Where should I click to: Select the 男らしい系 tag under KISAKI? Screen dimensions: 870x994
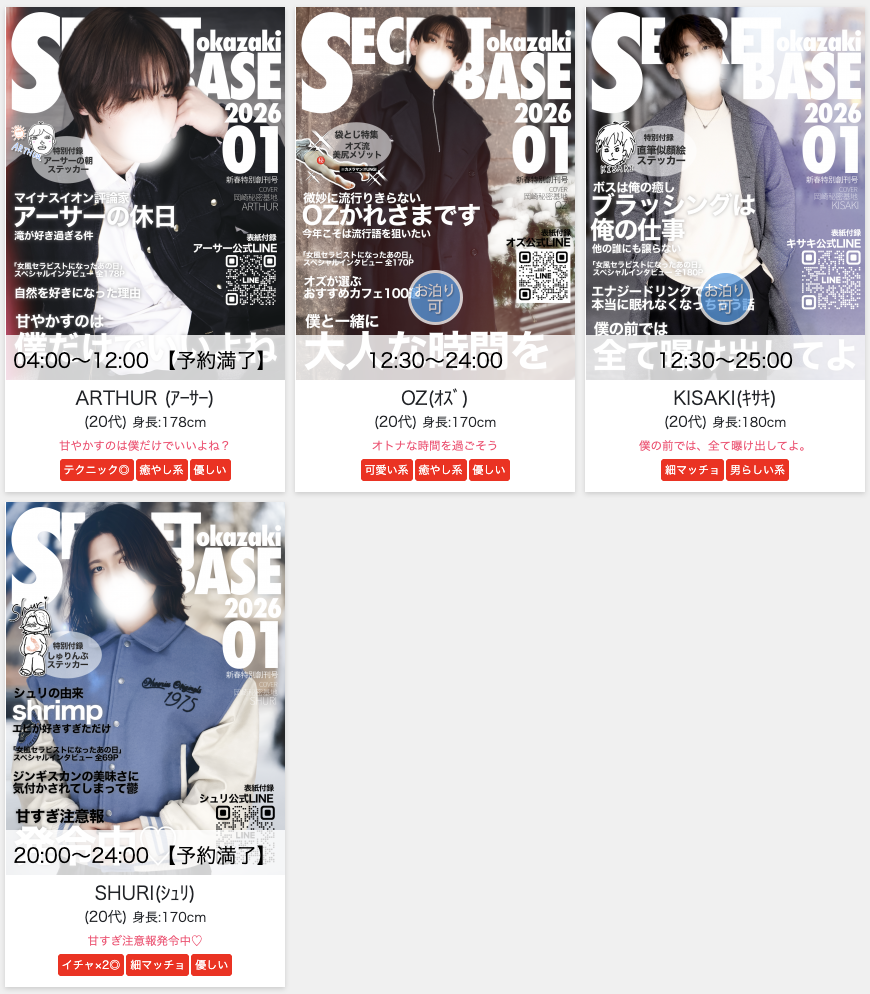(x=757, y=470)
